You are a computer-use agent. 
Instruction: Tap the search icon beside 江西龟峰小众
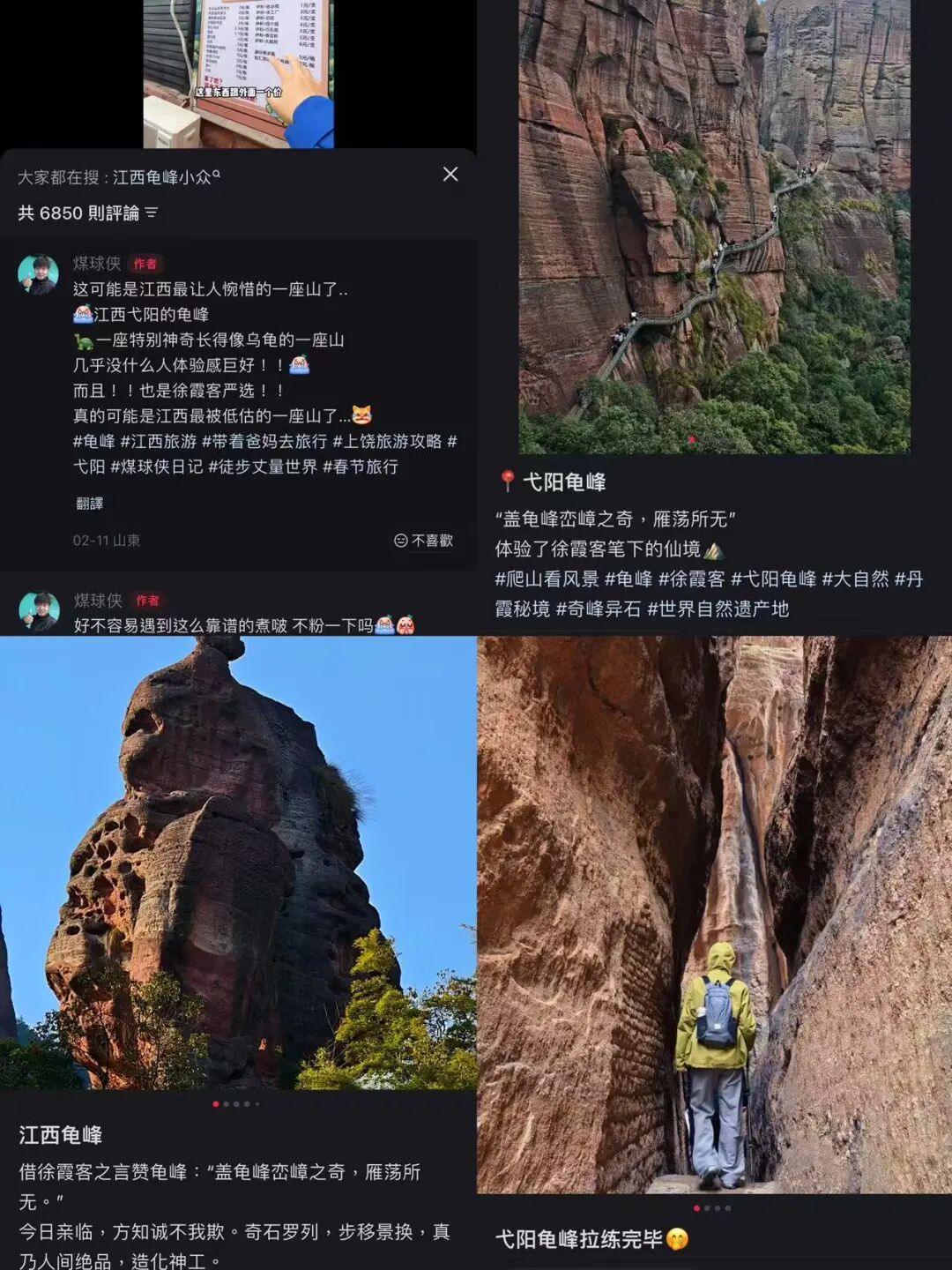pyautogui.click(x=216, y=175)
